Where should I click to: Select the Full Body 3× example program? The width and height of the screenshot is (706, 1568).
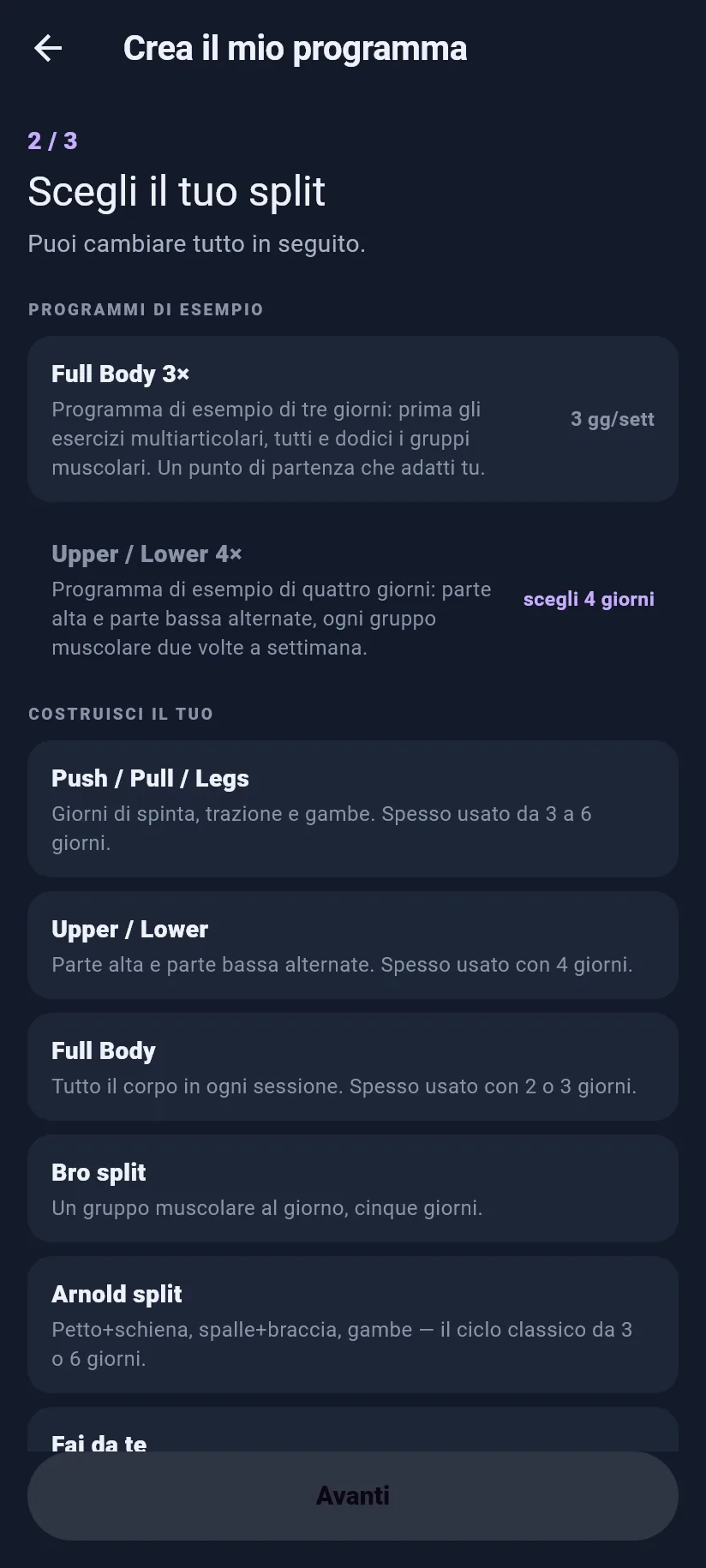coord(353,419)
